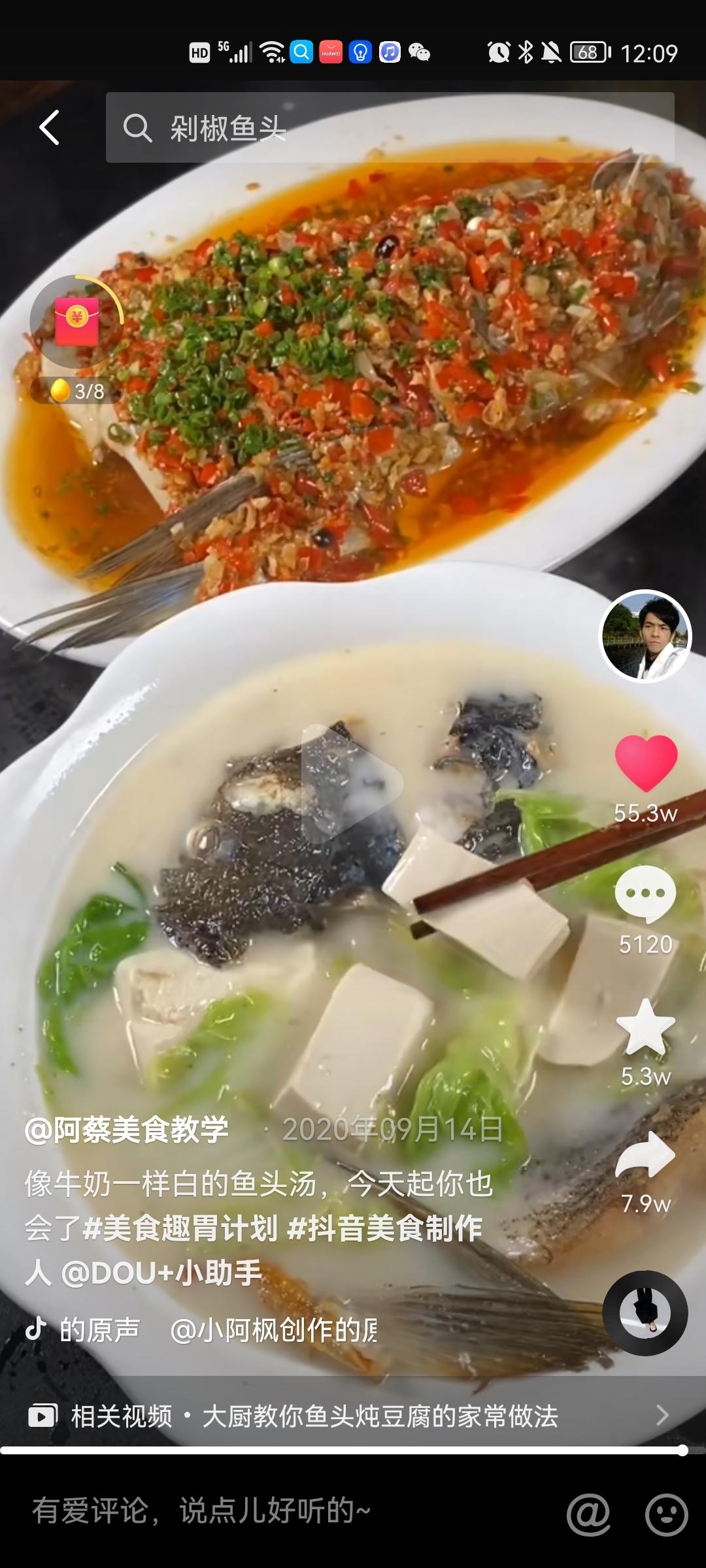The image size is (706, 1568).
Task: Share the video via the arrow icon
Action: click(x=645, y=1155)
